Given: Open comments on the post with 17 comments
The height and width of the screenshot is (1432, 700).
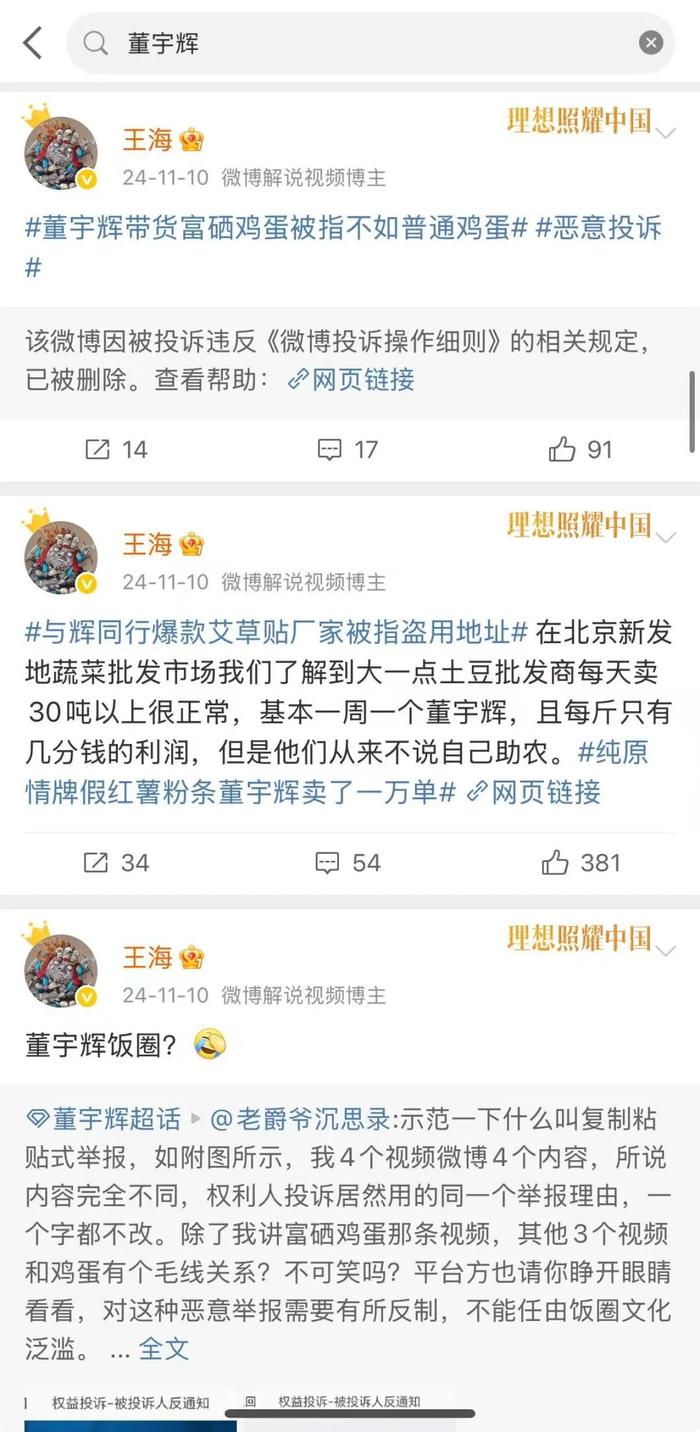Looking at the screenshot, I should (348, 450).
